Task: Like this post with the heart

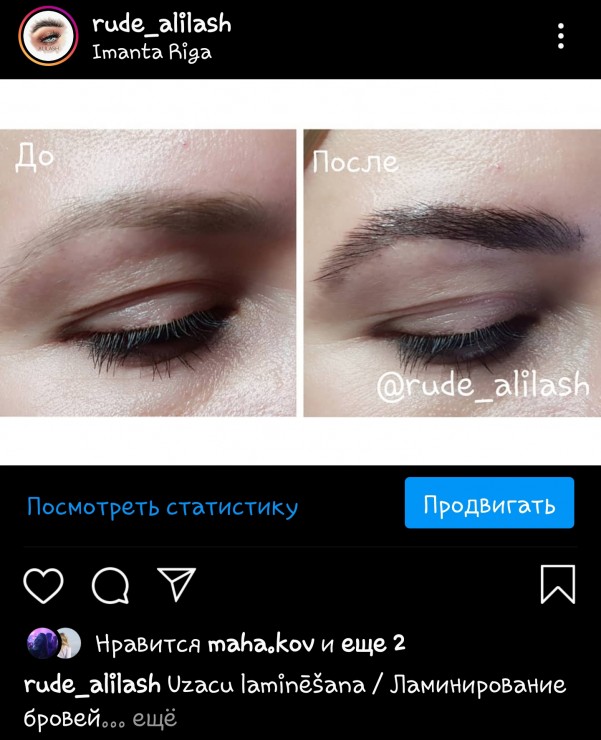Action: pos(43,585)
